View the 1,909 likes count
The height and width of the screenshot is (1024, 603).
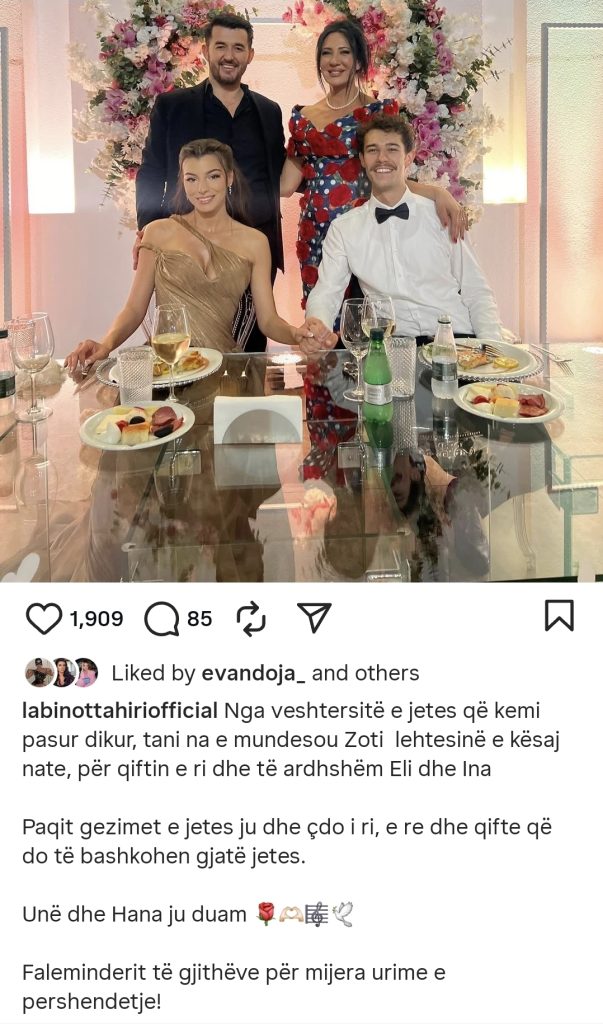click(x=96, y=619)
